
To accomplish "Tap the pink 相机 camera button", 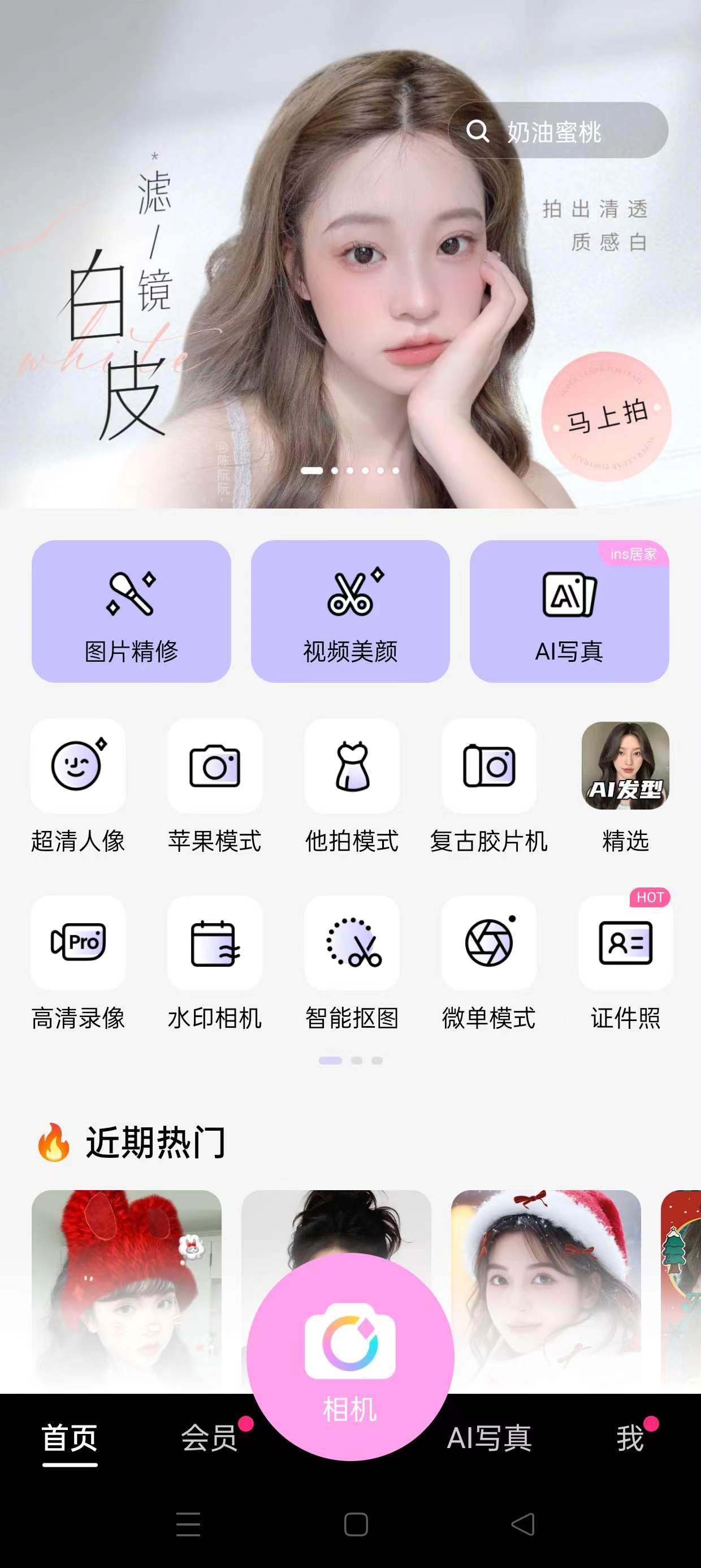I will (x=350, y=1356).
